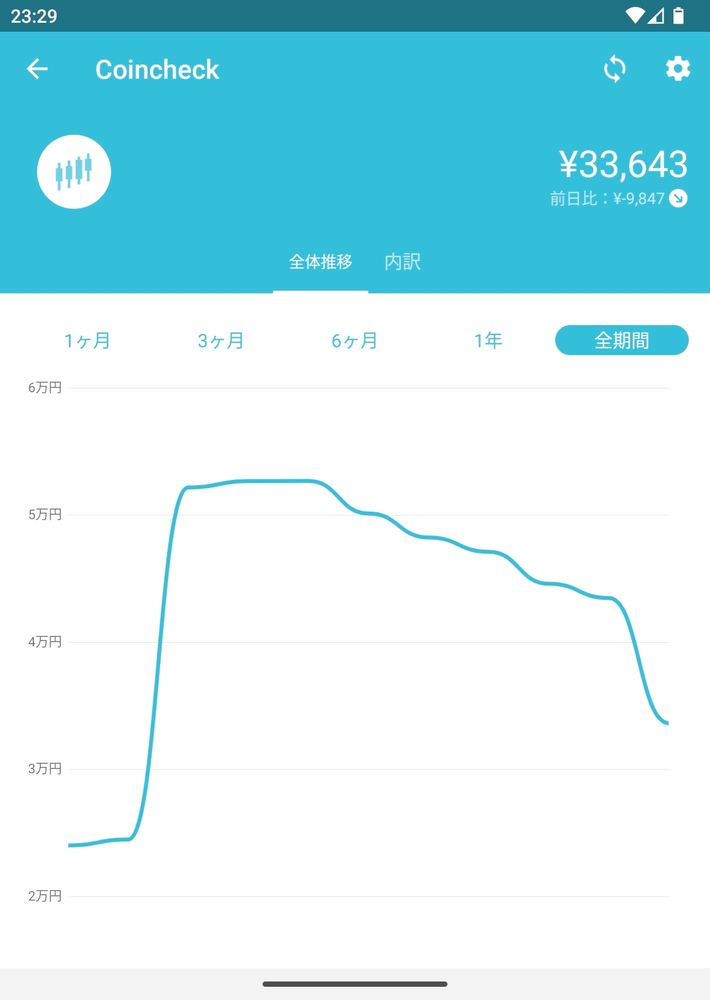This screenshot has width=710, height=1000.
Task: Select the 1年 period
Action: pyautogui.click(x=488, y=341)
